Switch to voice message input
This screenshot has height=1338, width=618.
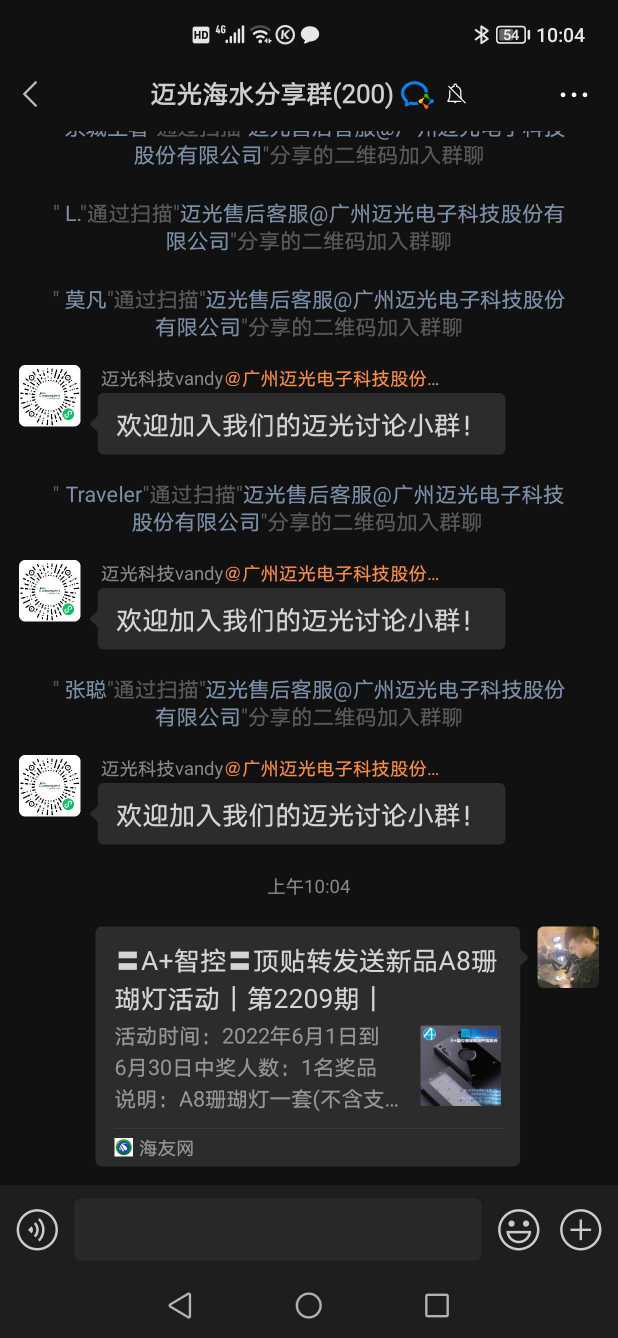tap(38, 1229)
